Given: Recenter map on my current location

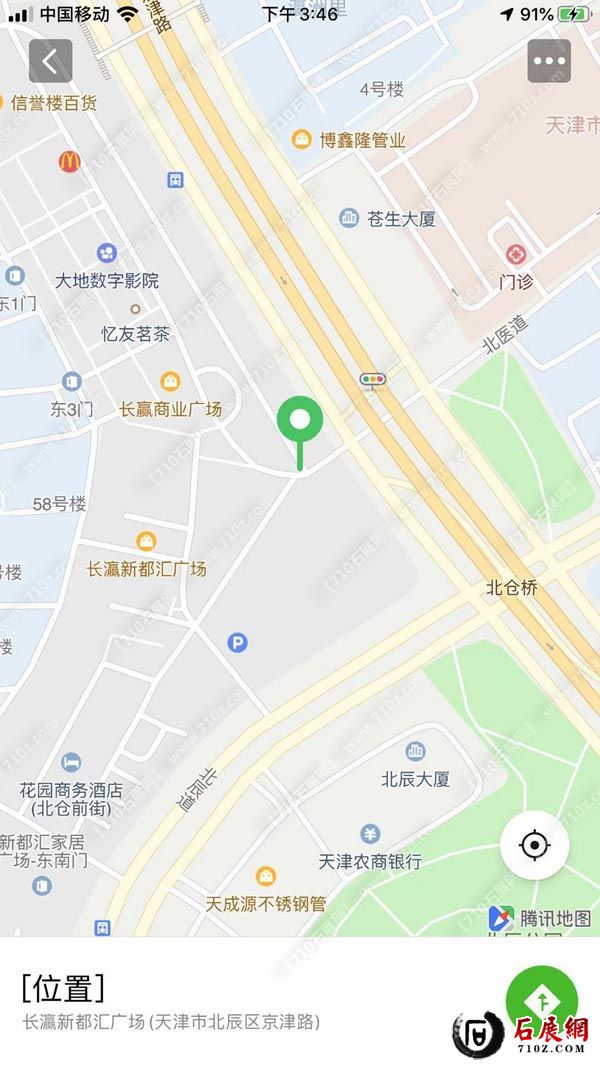Looking at the screenshot, I should [535, 846].
